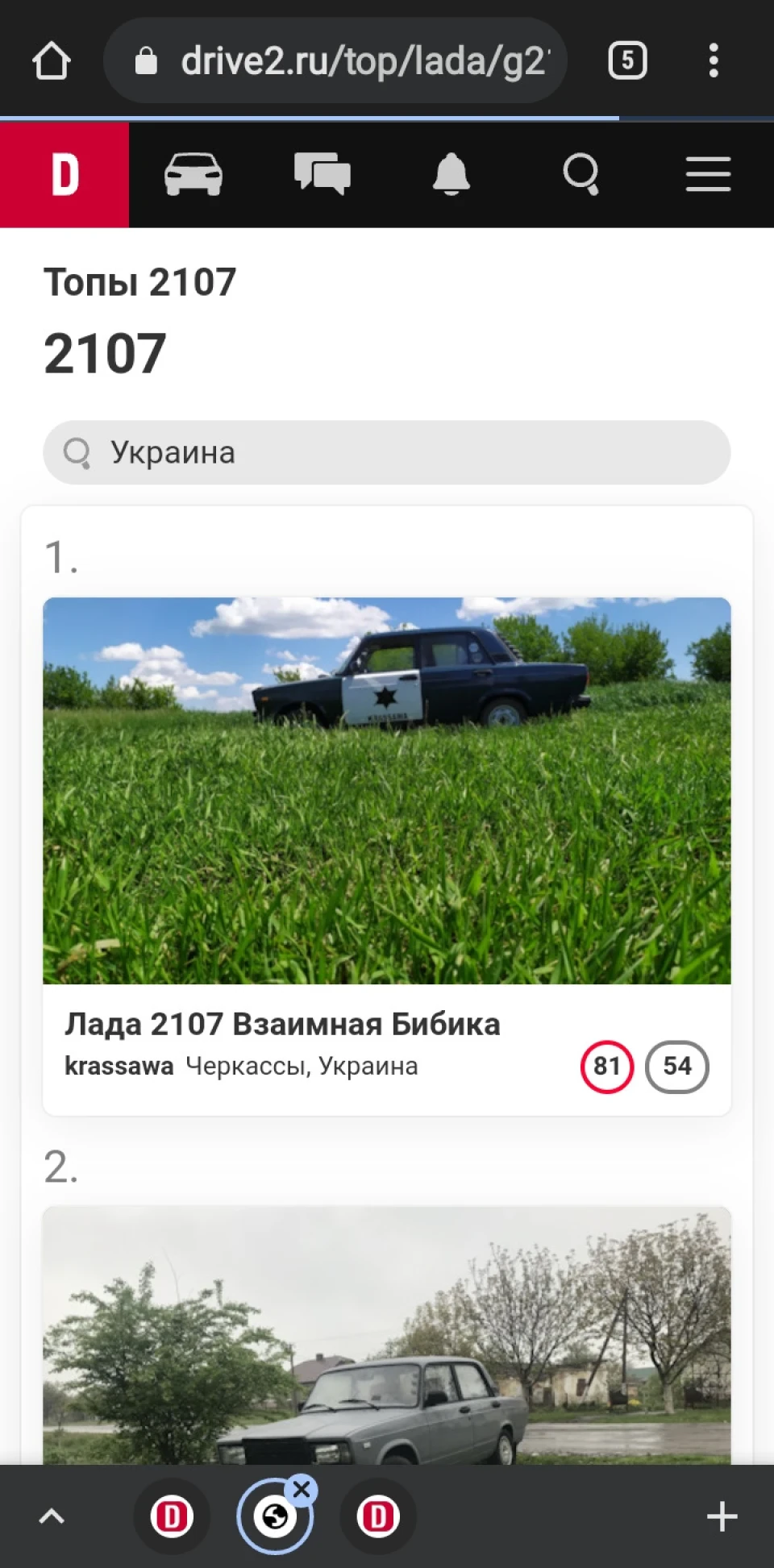Open the cars section icon
Screen dimensions: 774x1568
pos(193,174)
